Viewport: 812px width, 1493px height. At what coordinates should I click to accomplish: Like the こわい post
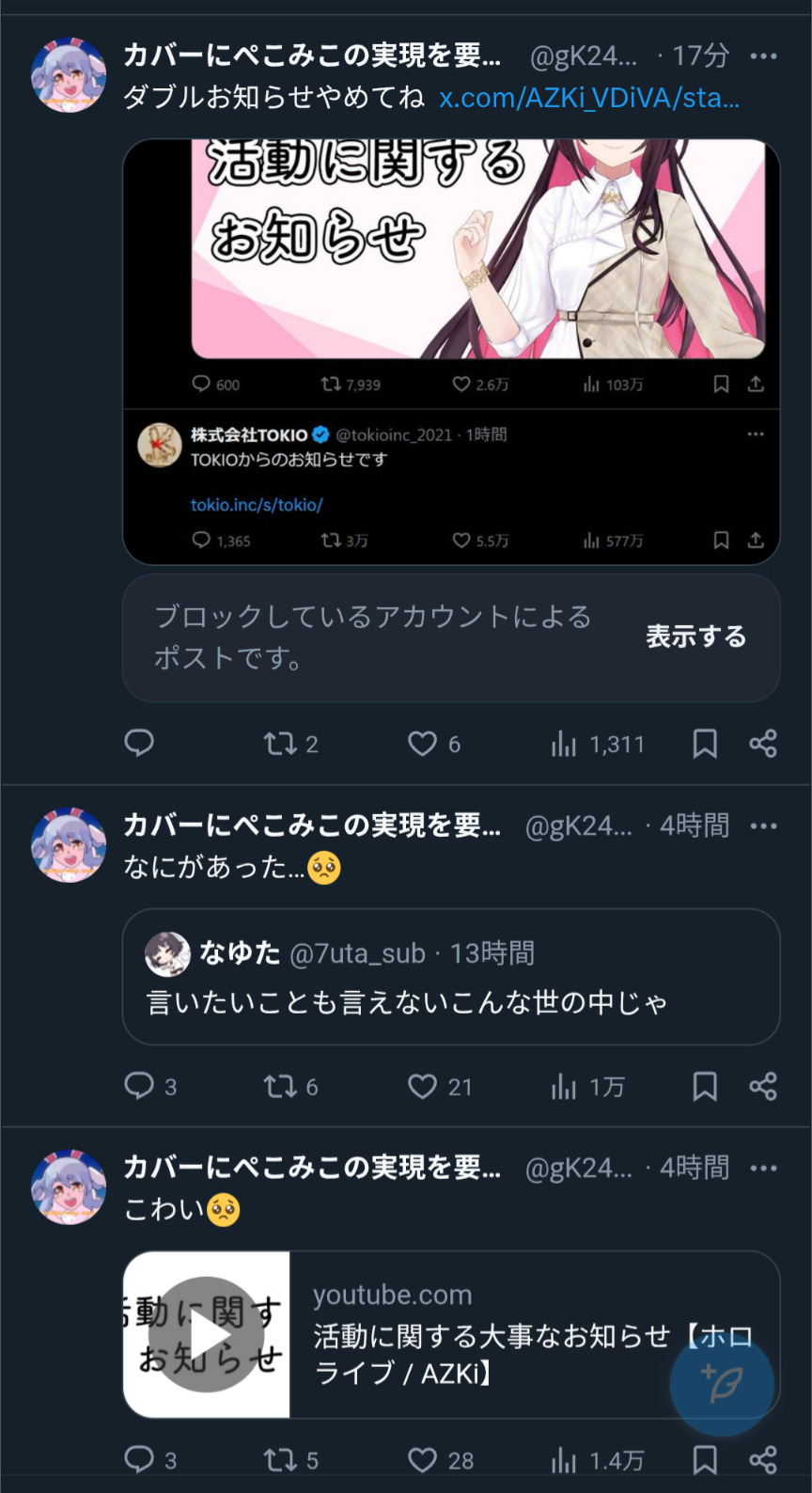[440, 1460]
